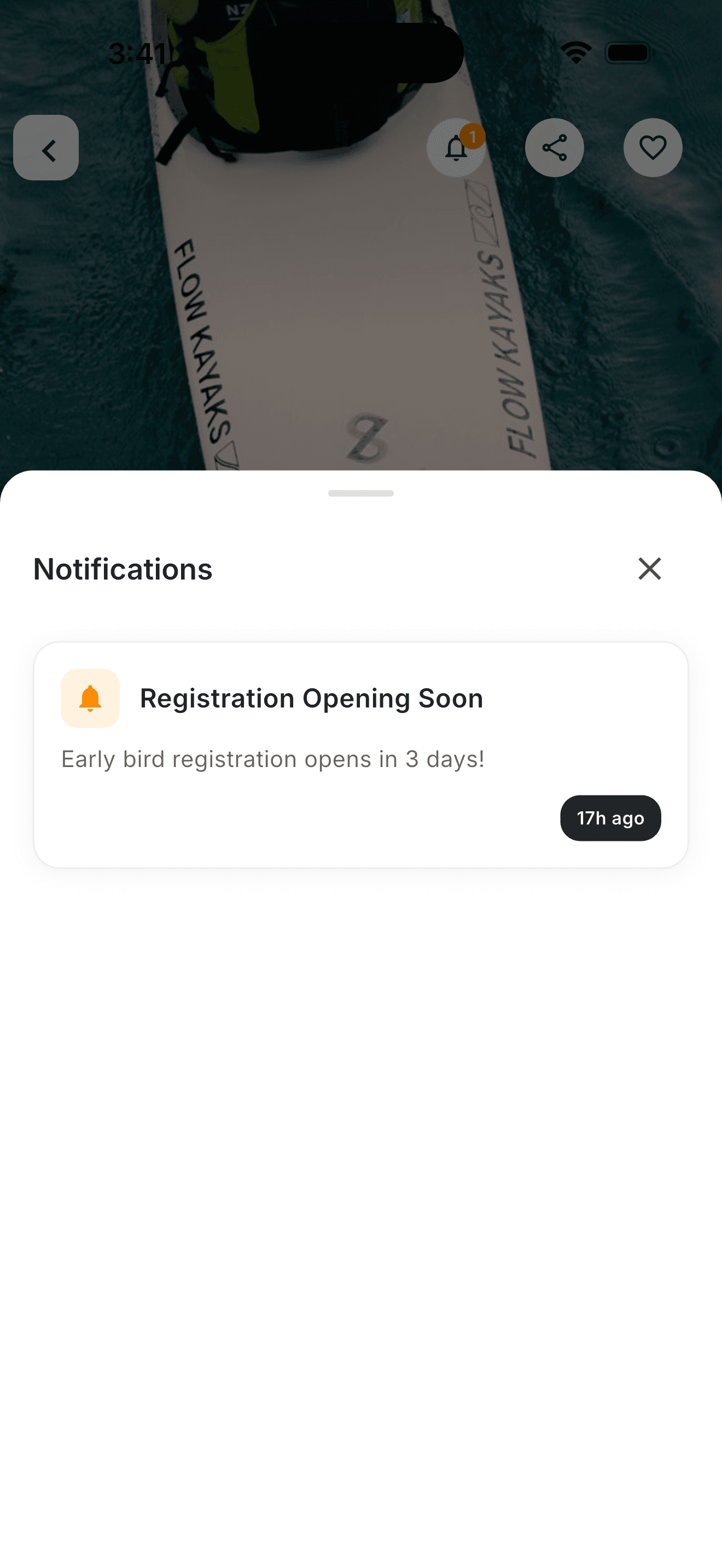The image size is (722, 1568).
Task: Go back using the arrow button
Action: click(46, 148)
